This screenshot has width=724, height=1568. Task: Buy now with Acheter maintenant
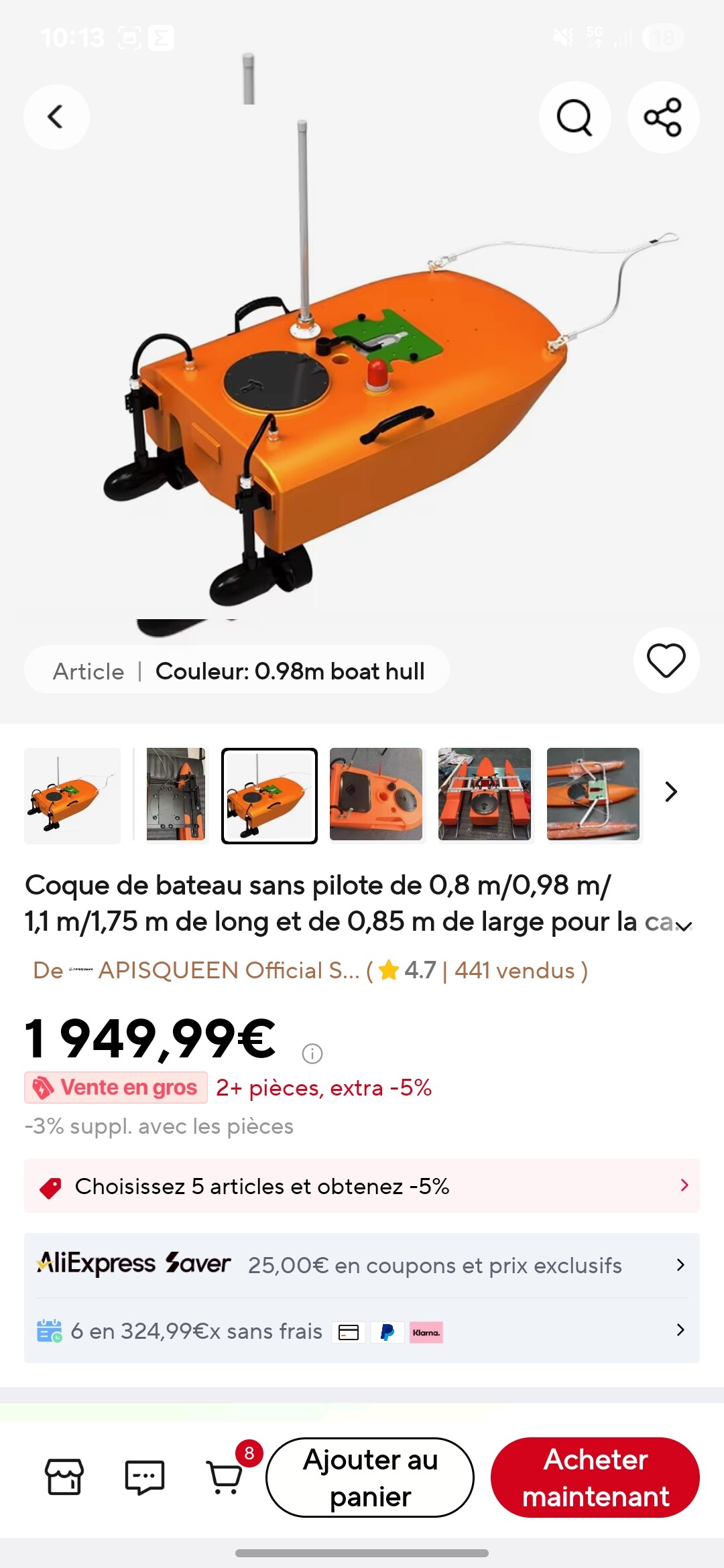(x=595, y=1478)
